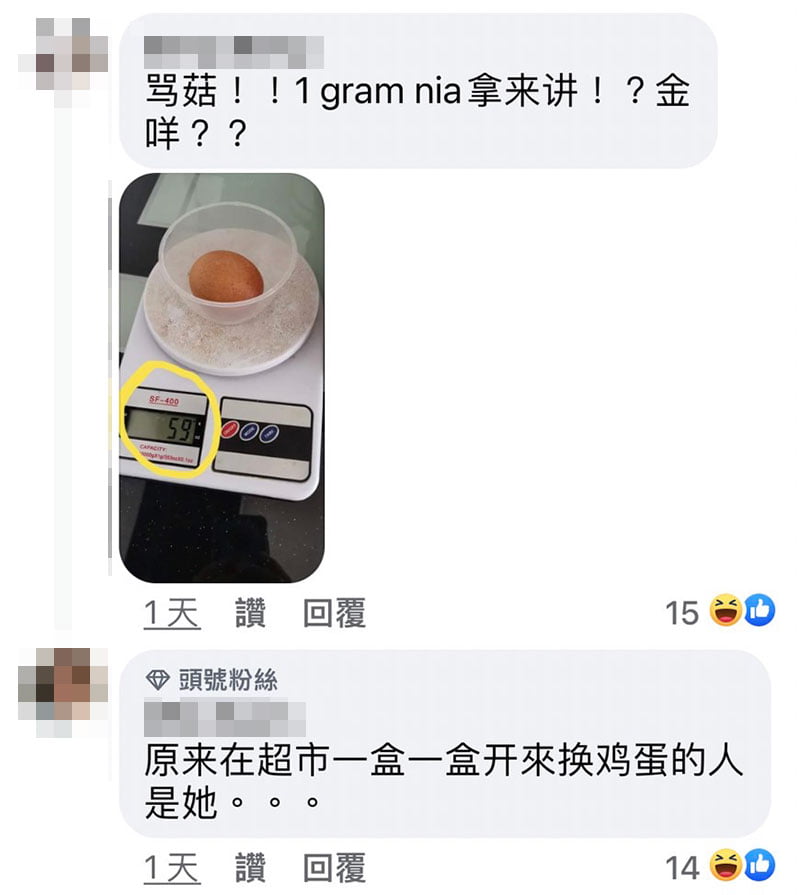Screen dimensions: 800x895
Task: Open the 1天 timestamp of the first comment
Action: coord(172,613)
